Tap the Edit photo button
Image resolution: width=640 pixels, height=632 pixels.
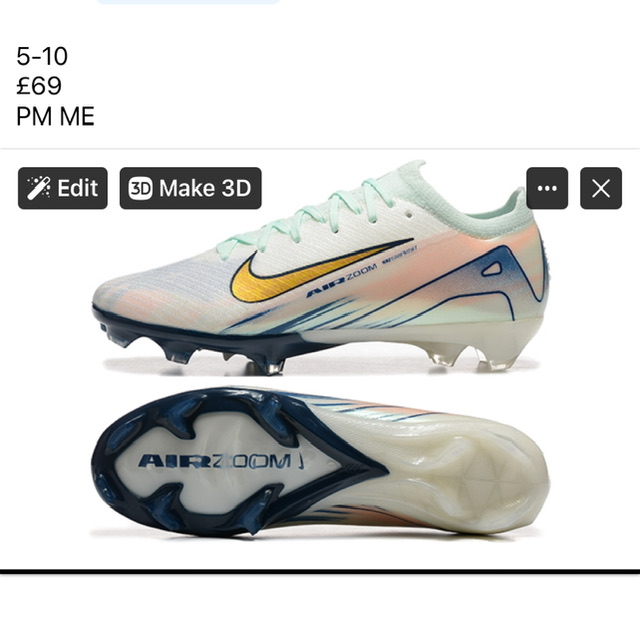62,188
